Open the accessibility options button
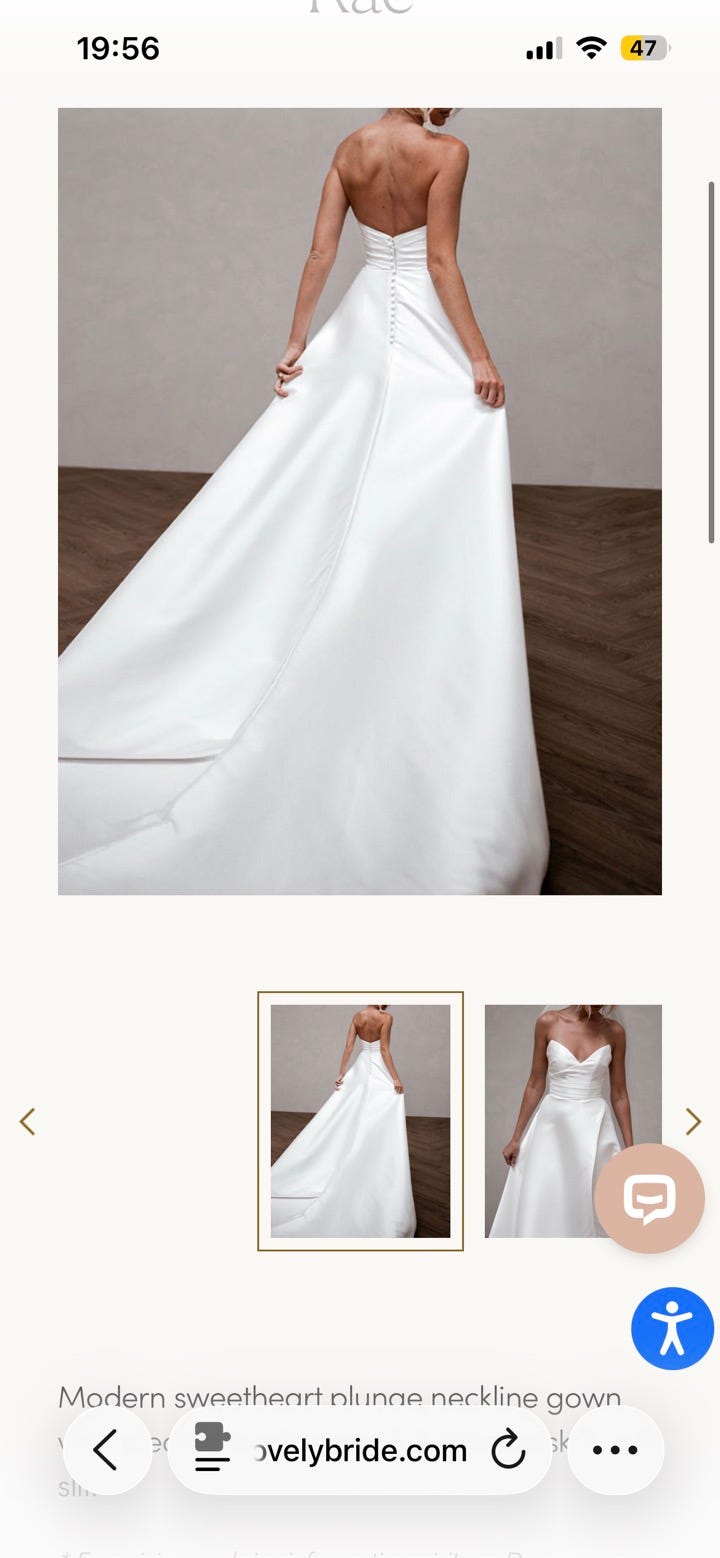The height and width of the screenshot is (1558, 720). point(672,1328)
